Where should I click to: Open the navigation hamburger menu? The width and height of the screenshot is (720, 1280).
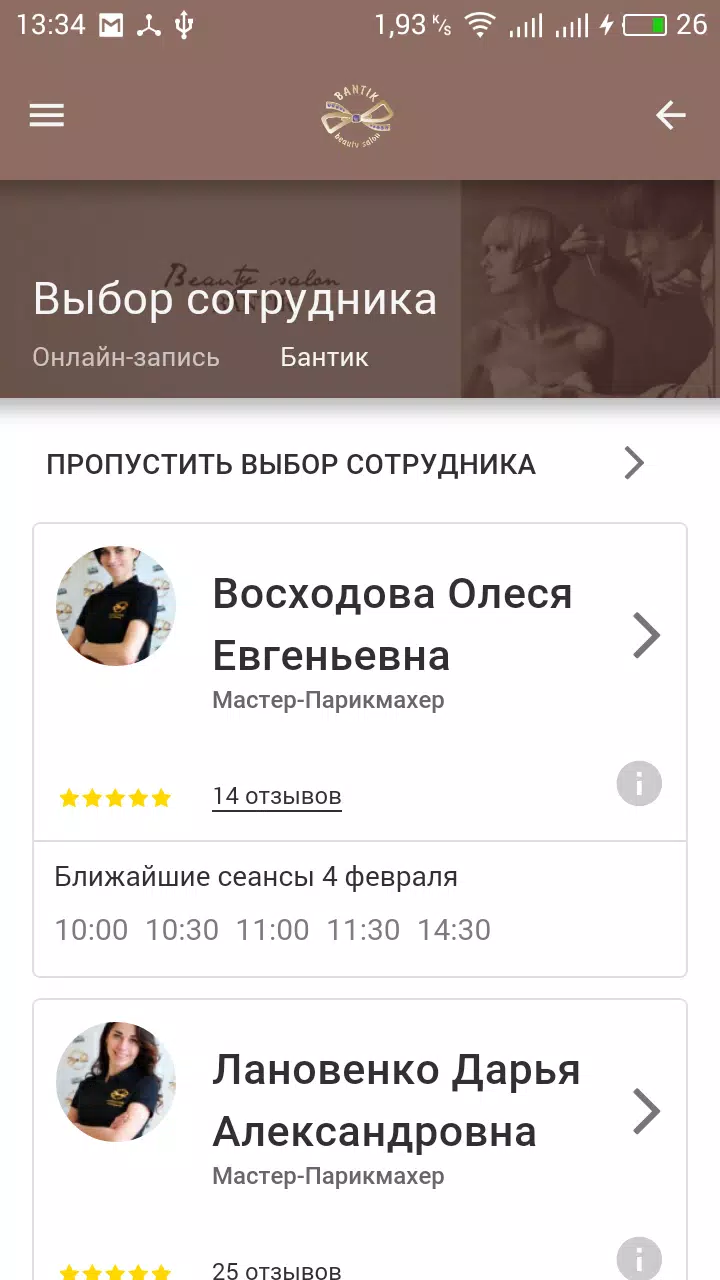coord(46,115)
